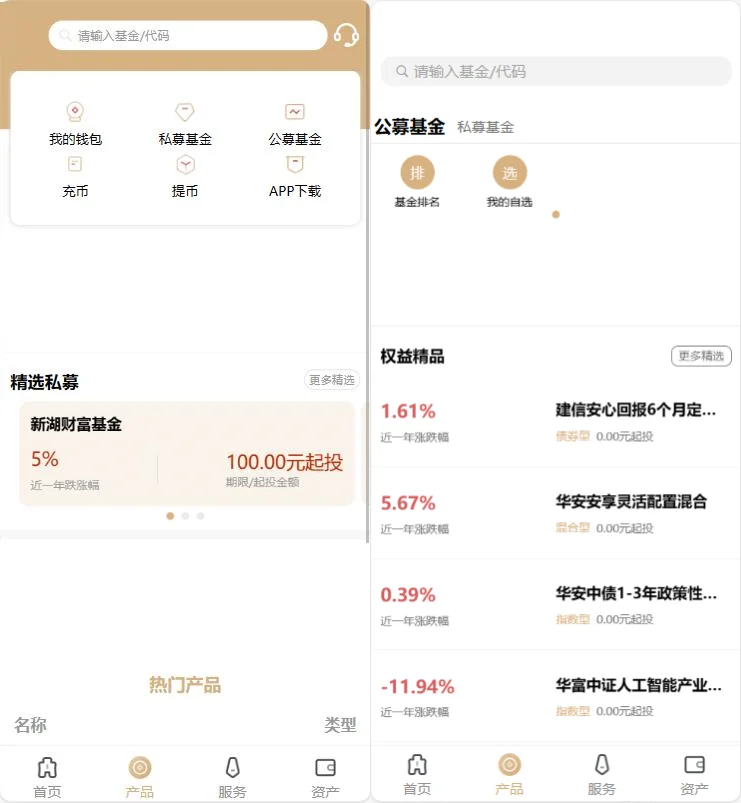The image size is (741, 803).
Task: Tap 更多精选 next to 权益精品
Action: pyautogui.click(x=701, y=356)
